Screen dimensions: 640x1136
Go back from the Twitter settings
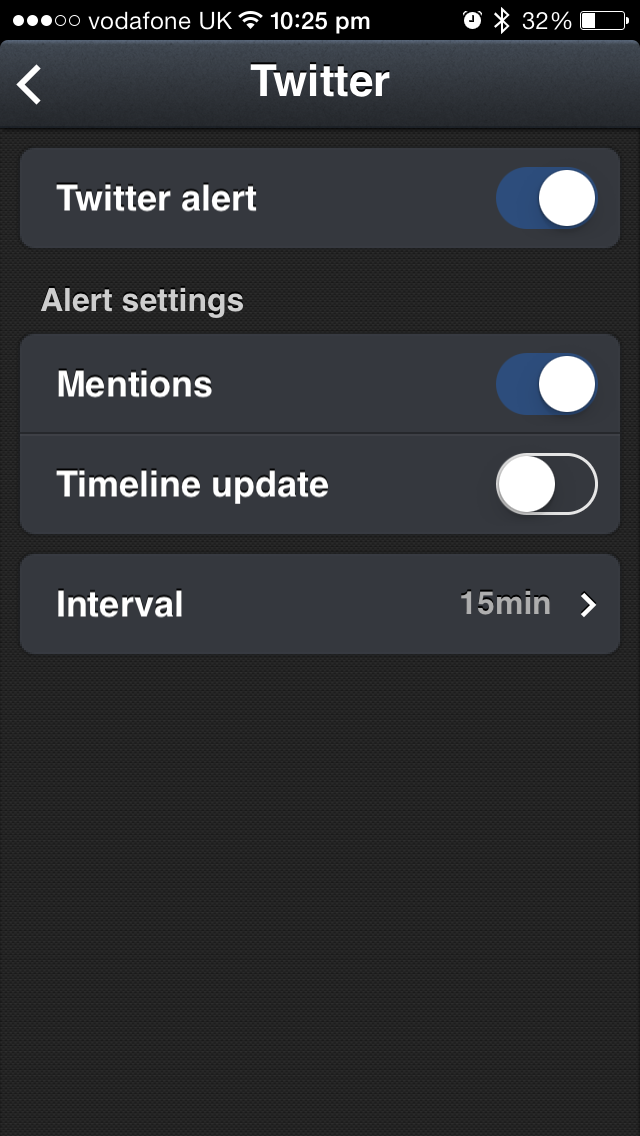pyautogui.click(x=30, y=84)
